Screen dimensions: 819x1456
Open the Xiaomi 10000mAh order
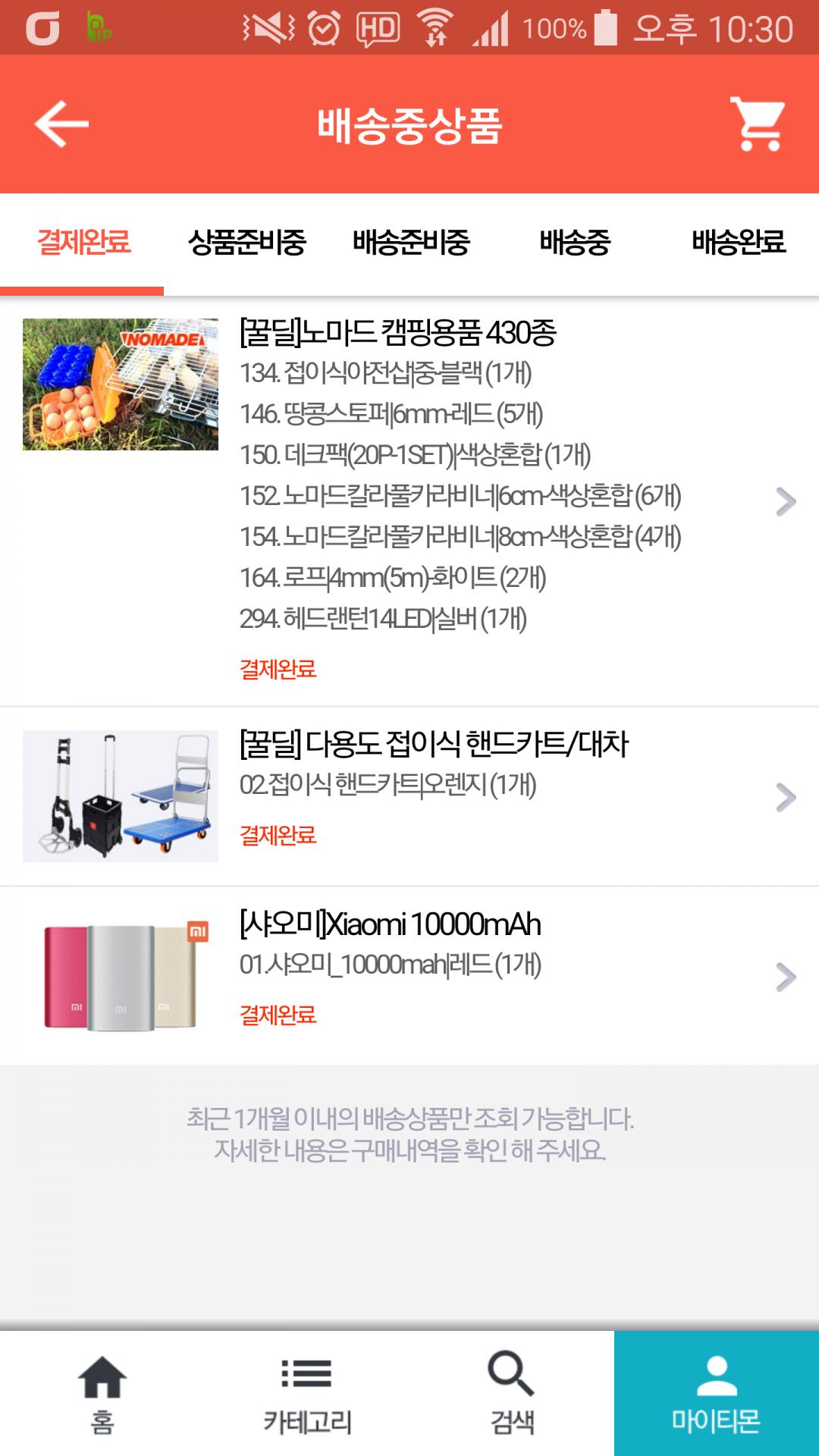click(409, 977)
